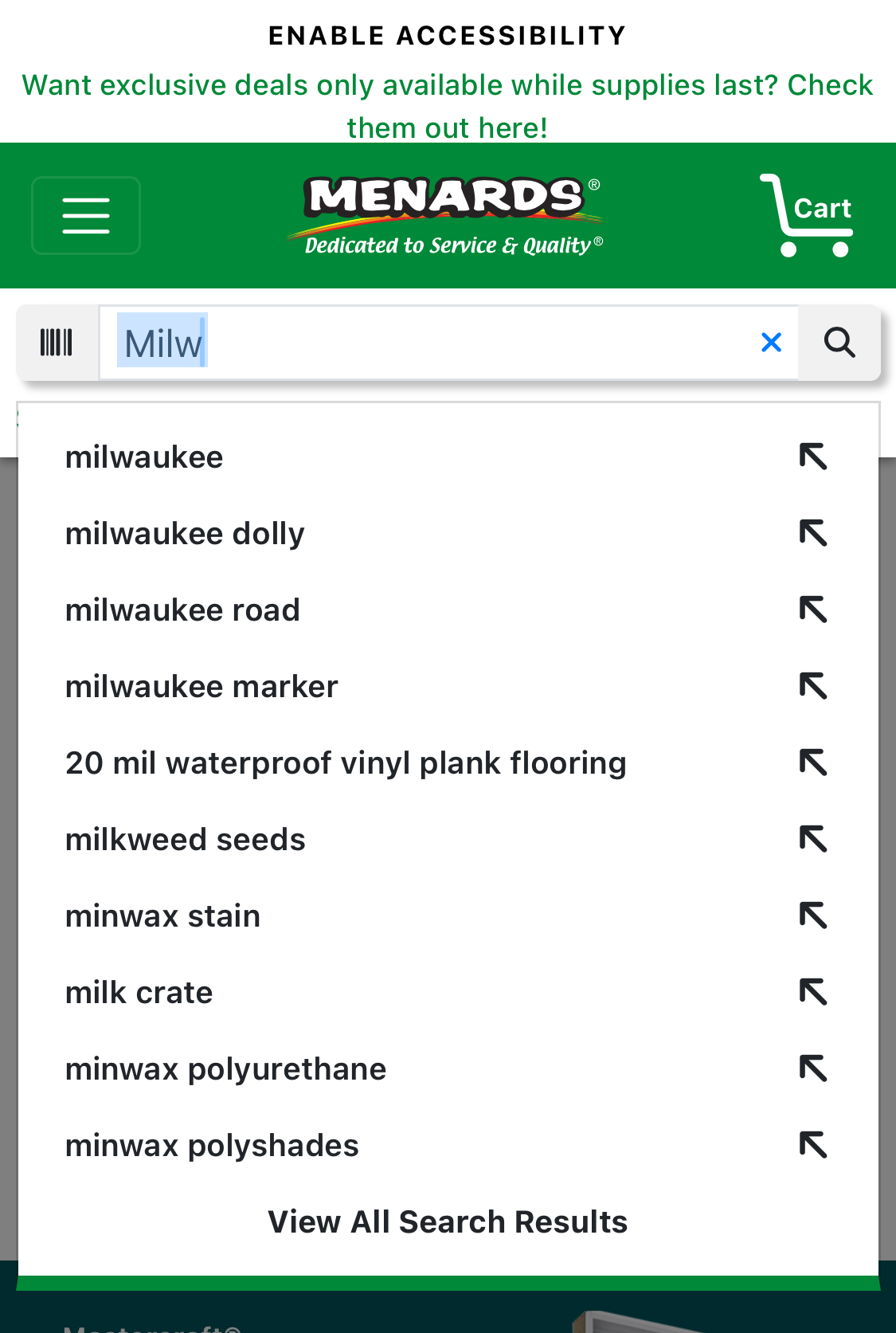This screenshot has width=896, height=1333.
Task: Click the magnifying glass search icon
Action: (839, 342)
